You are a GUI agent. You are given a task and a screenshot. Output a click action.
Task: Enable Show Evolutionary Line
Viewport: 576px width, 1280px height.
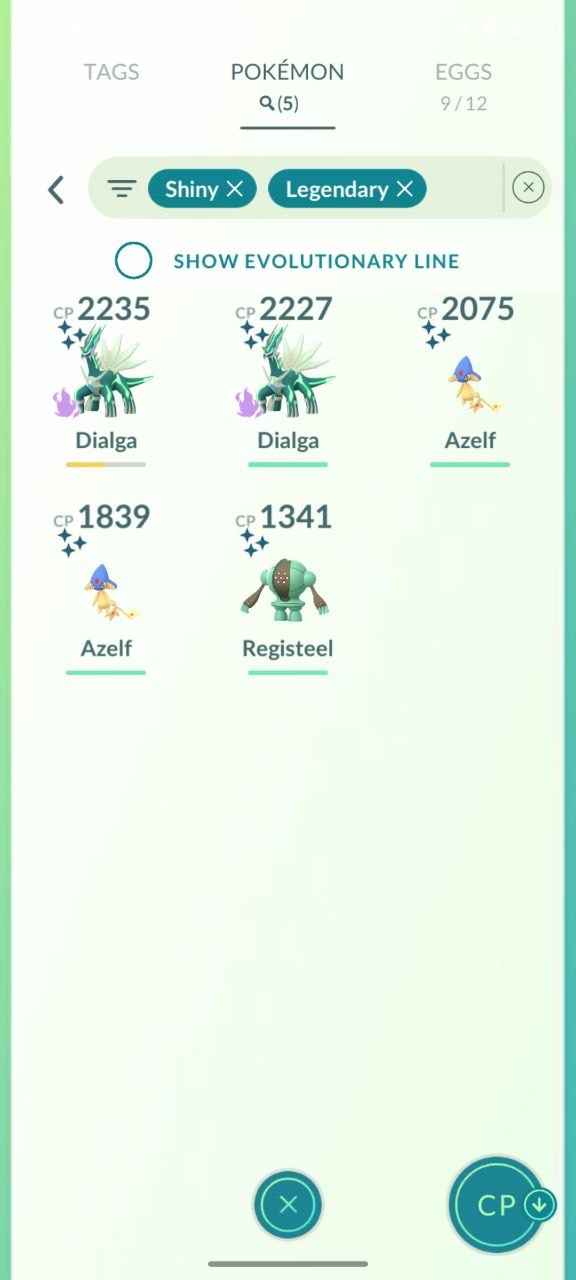[x=133, y=261]
